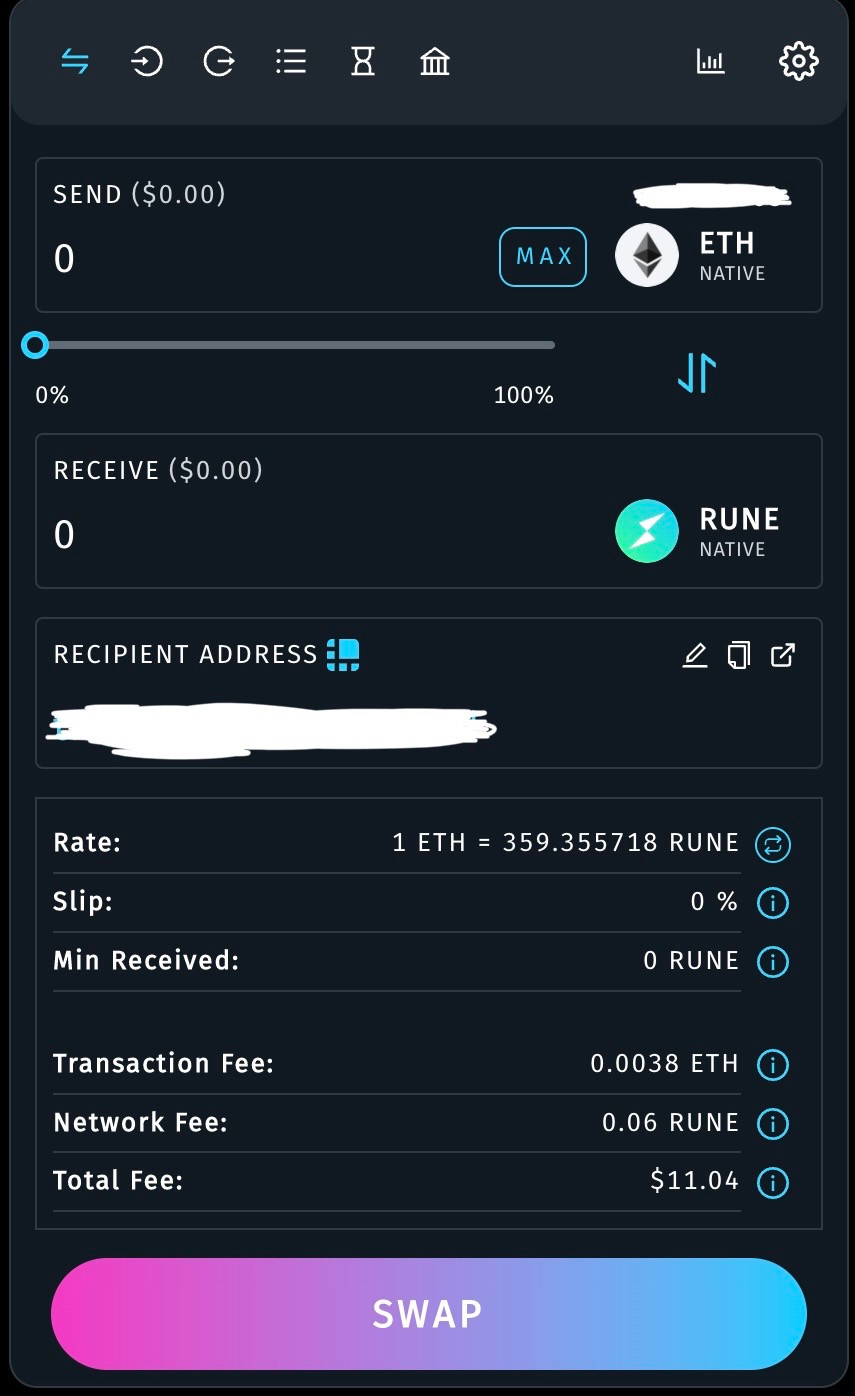The width and height of the screenshot is (855, 1396).
Task: Open the deposit icon tab
Action: [147, 62]
